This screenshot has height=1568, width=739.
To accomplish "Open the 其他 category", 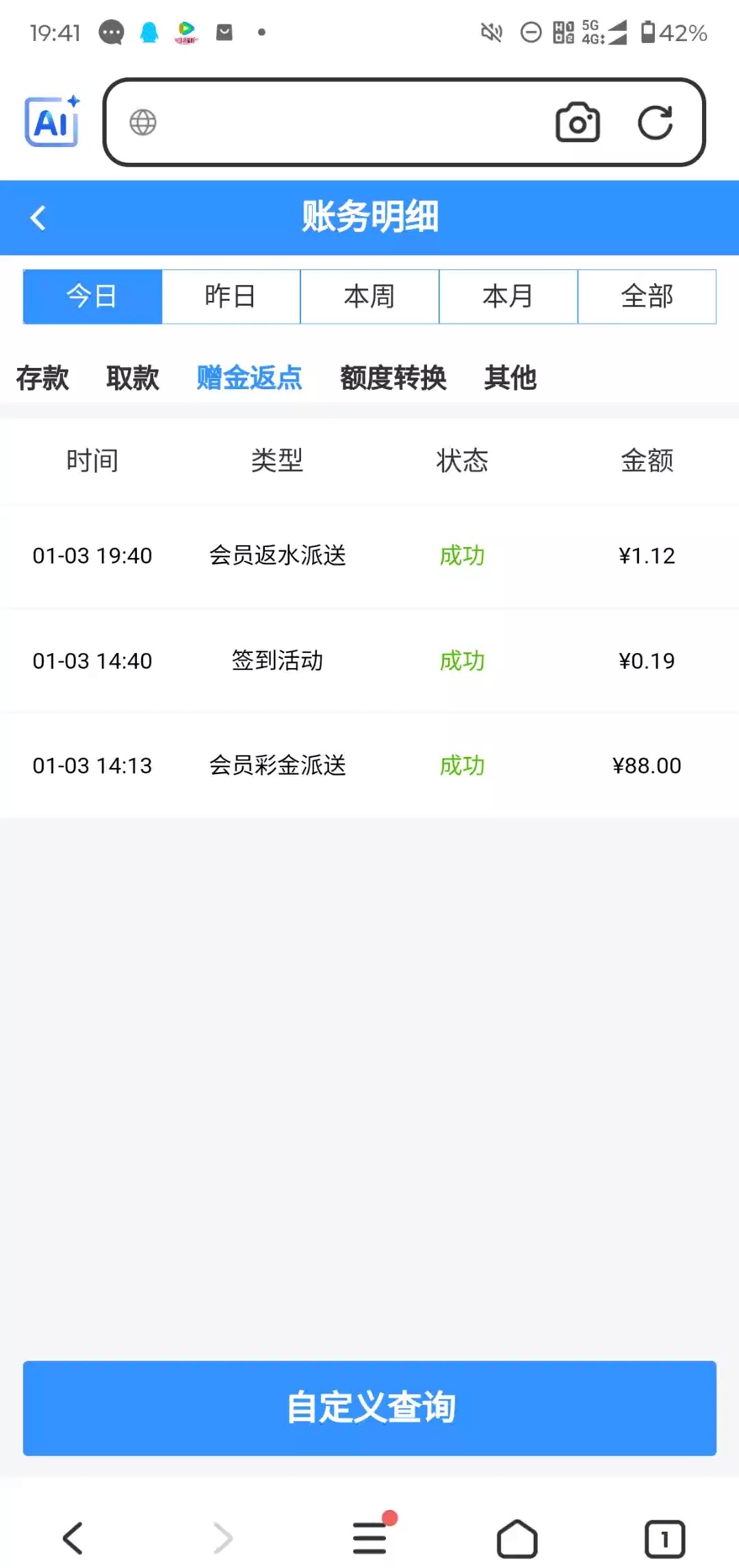I will pos(510,377).
